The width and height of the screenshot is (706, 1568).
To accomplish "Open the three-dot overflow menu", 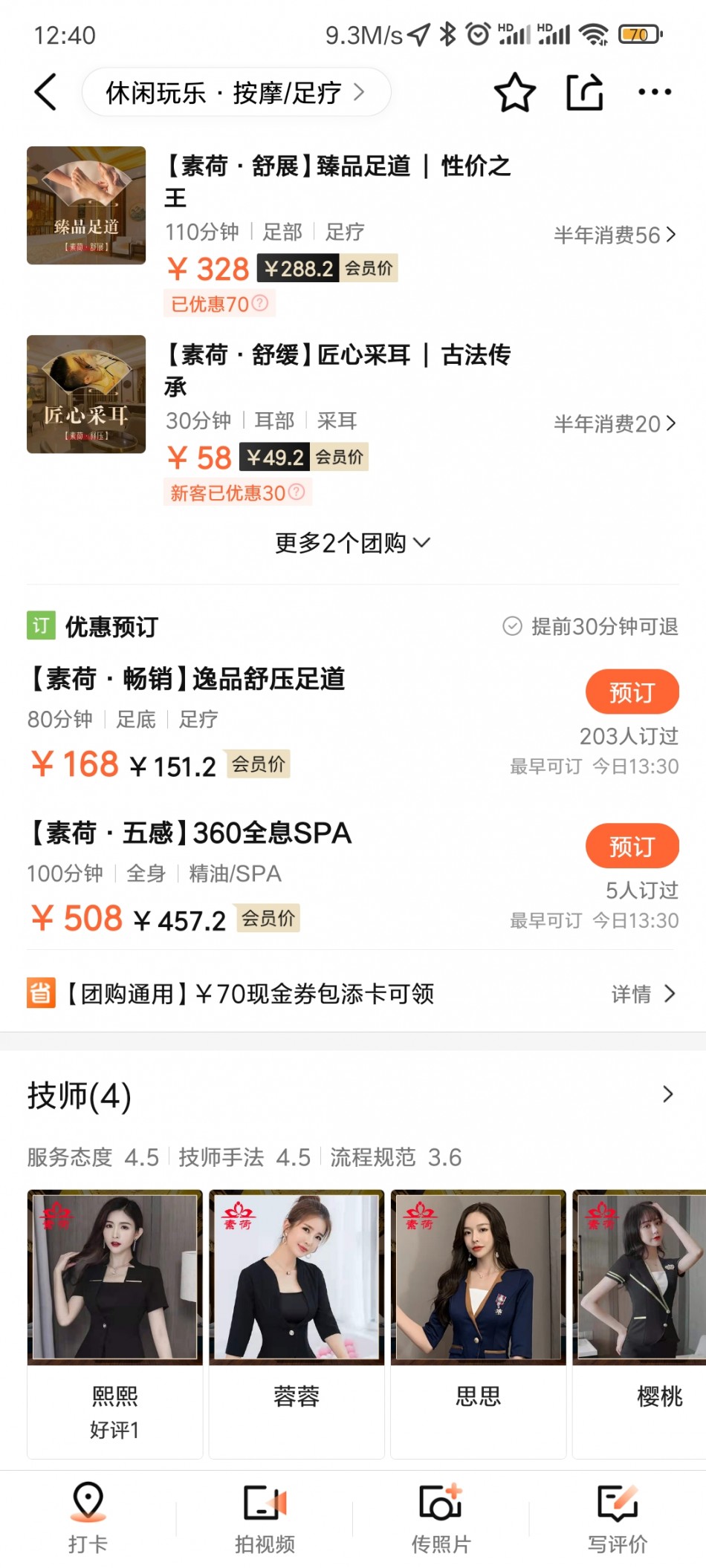I will click(x=655, y=92).
